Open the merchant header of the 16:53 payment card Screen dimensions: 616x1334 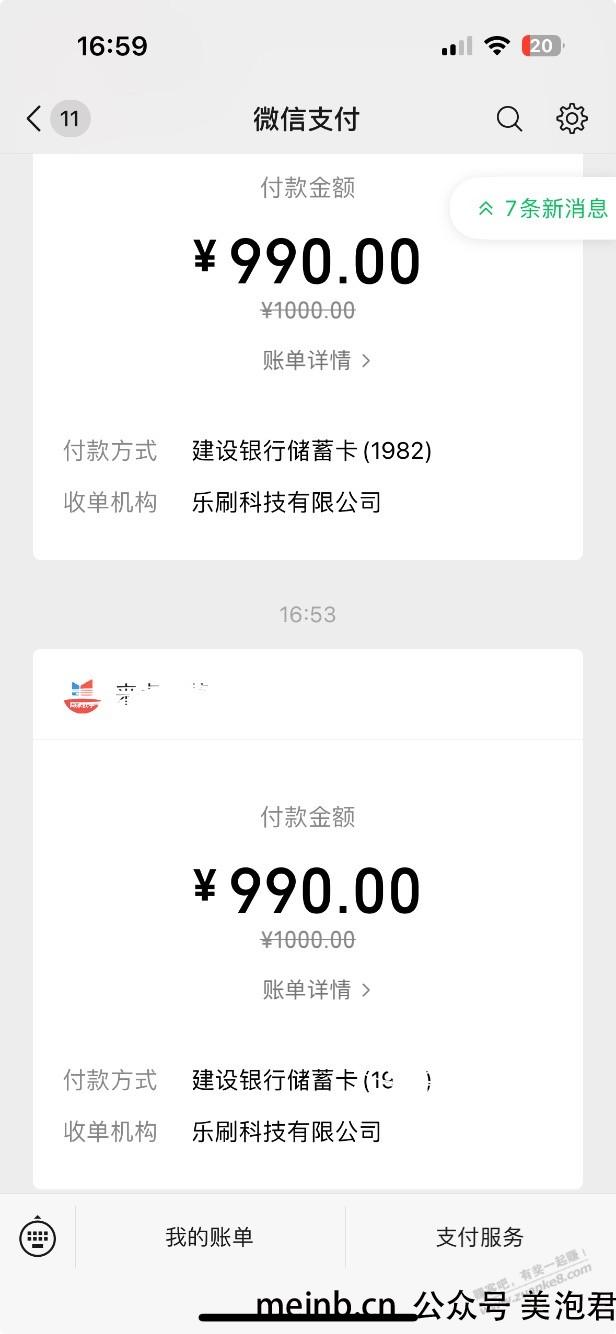tap(308, 695)
